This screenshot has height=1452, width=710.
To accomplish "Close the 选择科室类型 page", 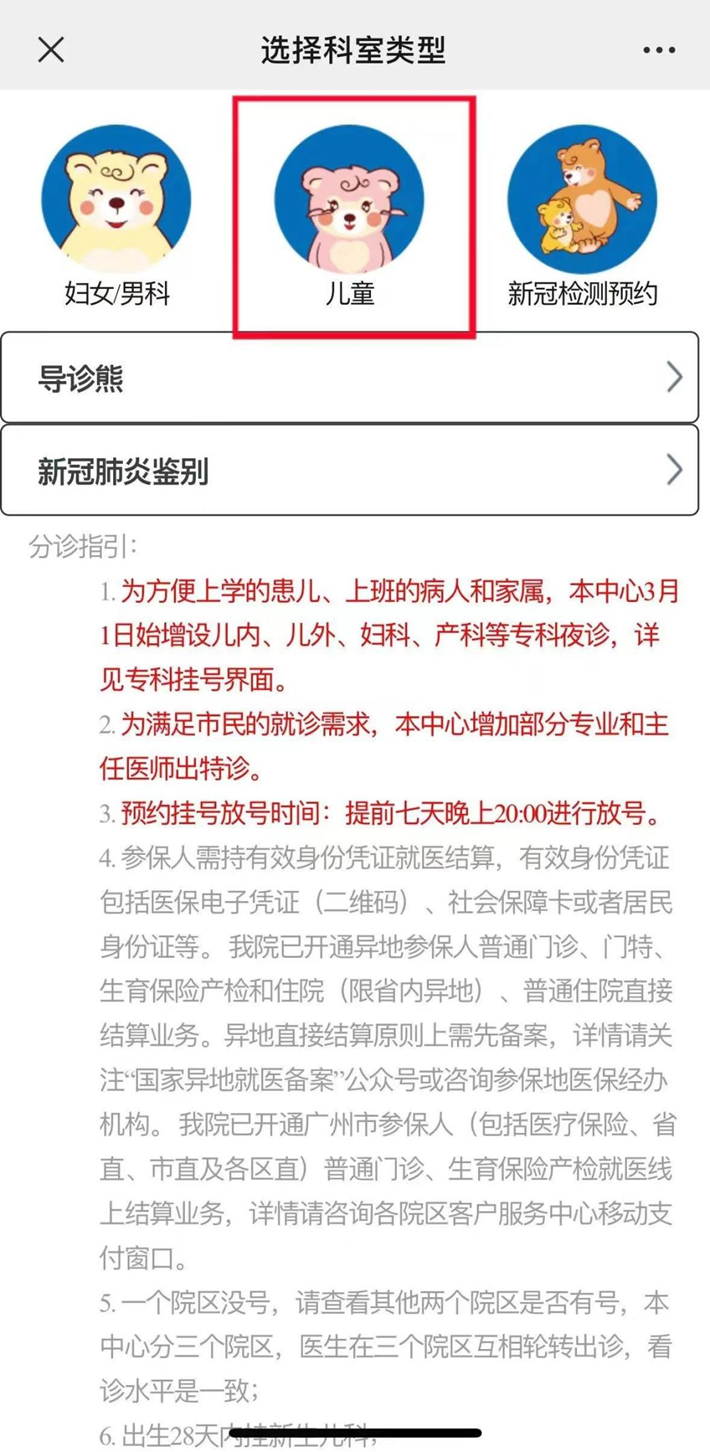I will coord(51,49).
